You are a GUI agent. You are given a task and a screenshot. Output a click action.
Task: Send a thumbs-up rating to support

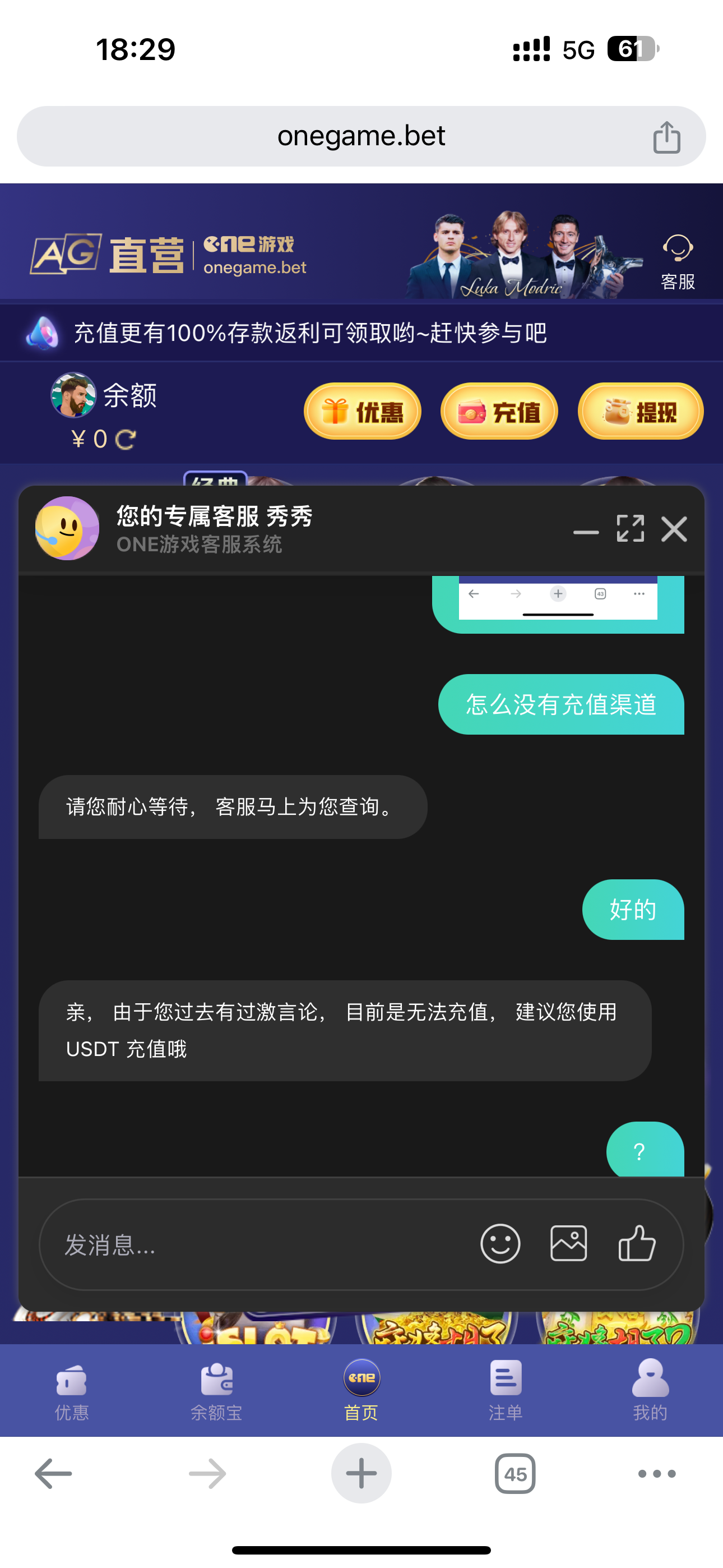[x=637, y=1243]
